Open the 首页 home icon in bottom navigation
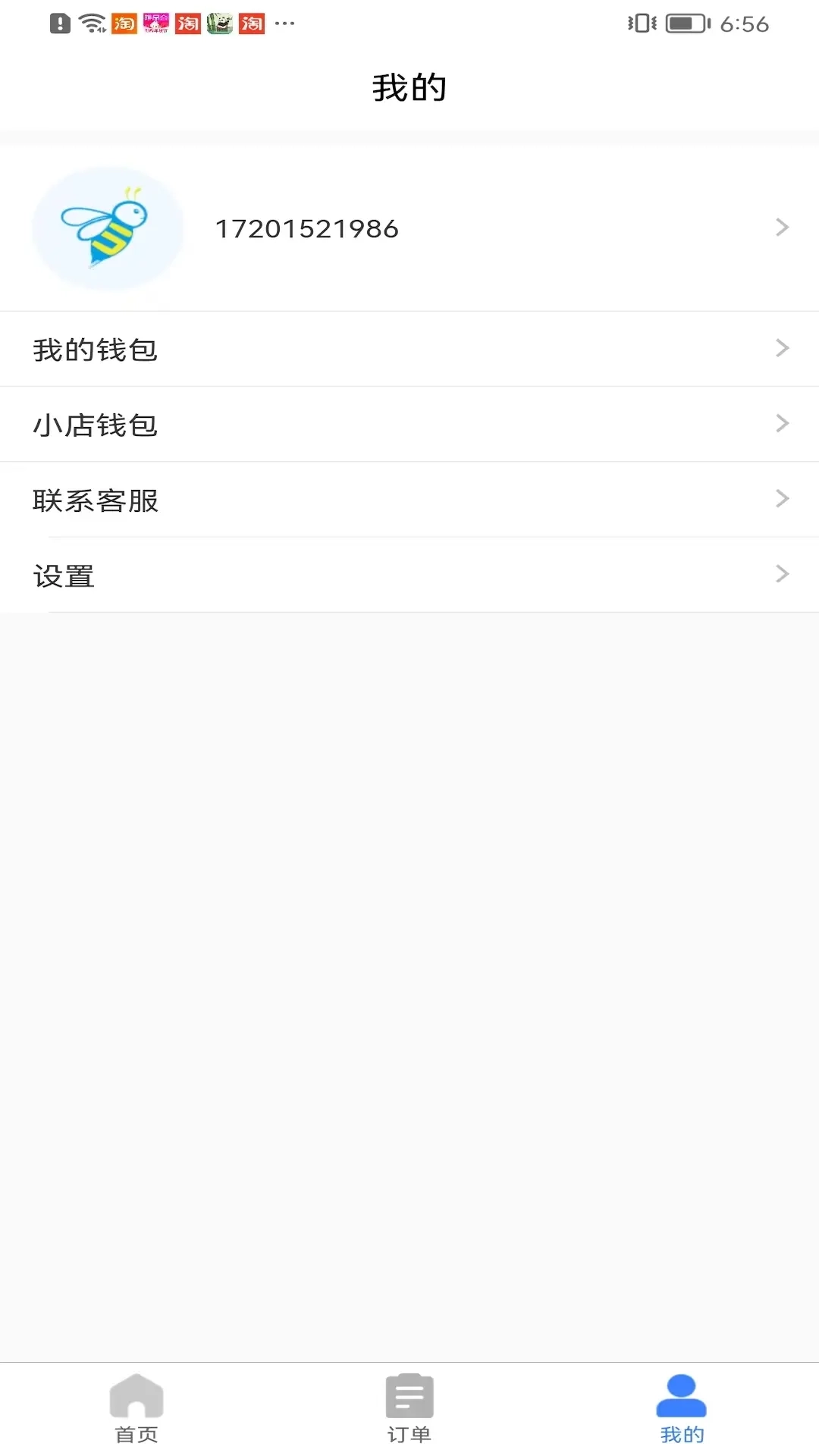Viewport: 819px width, 1456px height. (136, 1399)
